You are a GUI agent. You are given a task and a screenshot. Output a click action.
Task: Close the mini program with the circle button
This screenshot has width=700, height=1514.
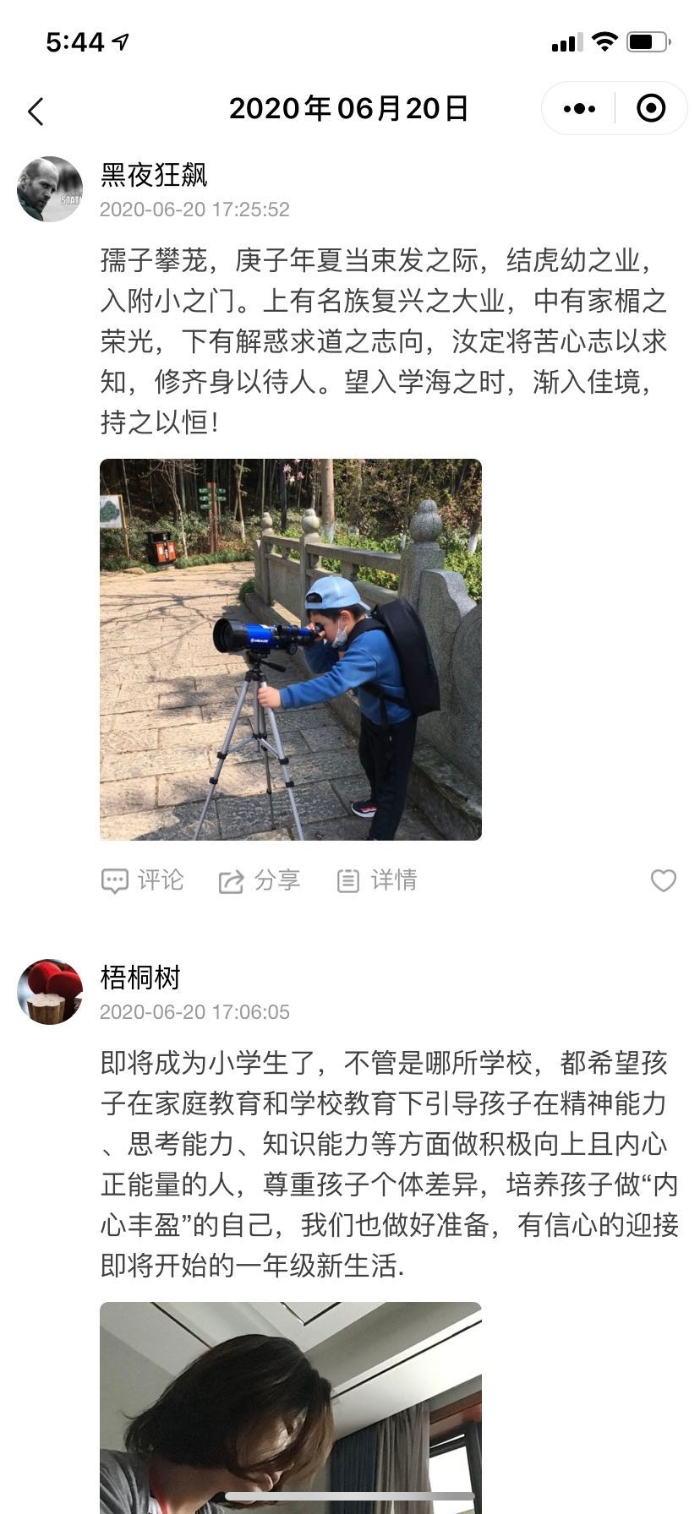pyautogui.click(x=651, y=109)
